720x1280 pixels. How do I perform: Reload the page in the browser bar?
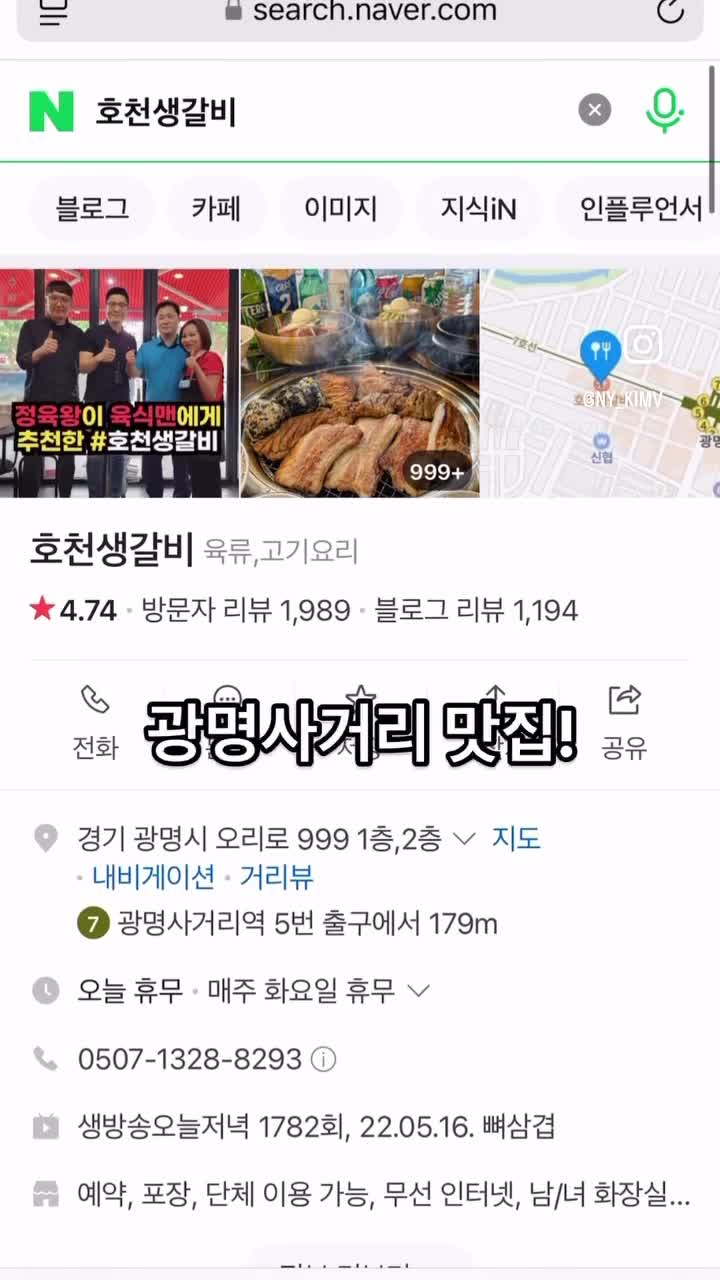670,10
